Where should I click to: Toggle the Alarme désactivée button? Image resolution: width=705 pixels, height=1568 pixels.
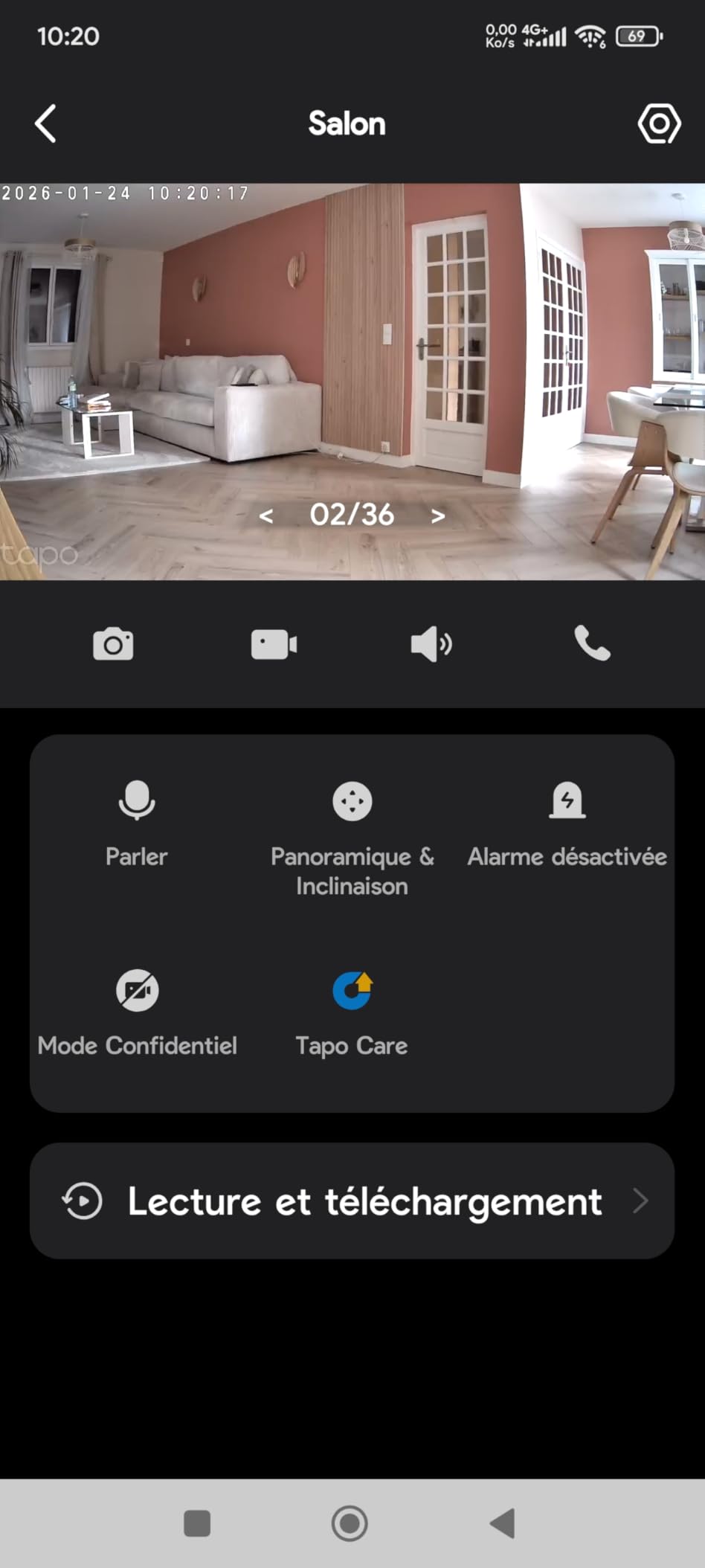567,823
